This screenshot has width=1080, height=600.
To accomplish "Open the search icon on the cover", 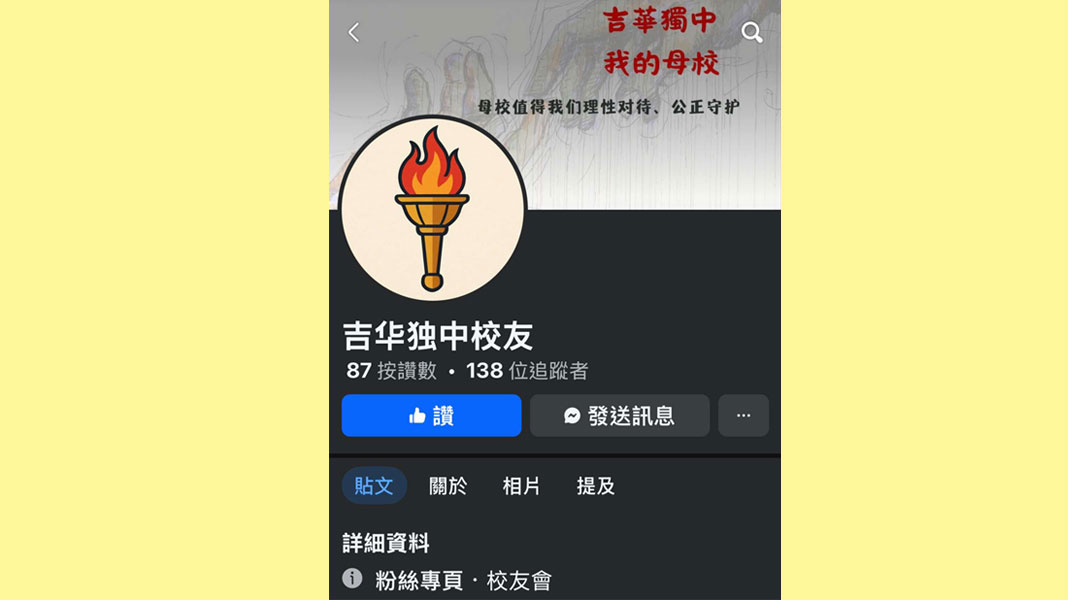I will coord(752,33).
